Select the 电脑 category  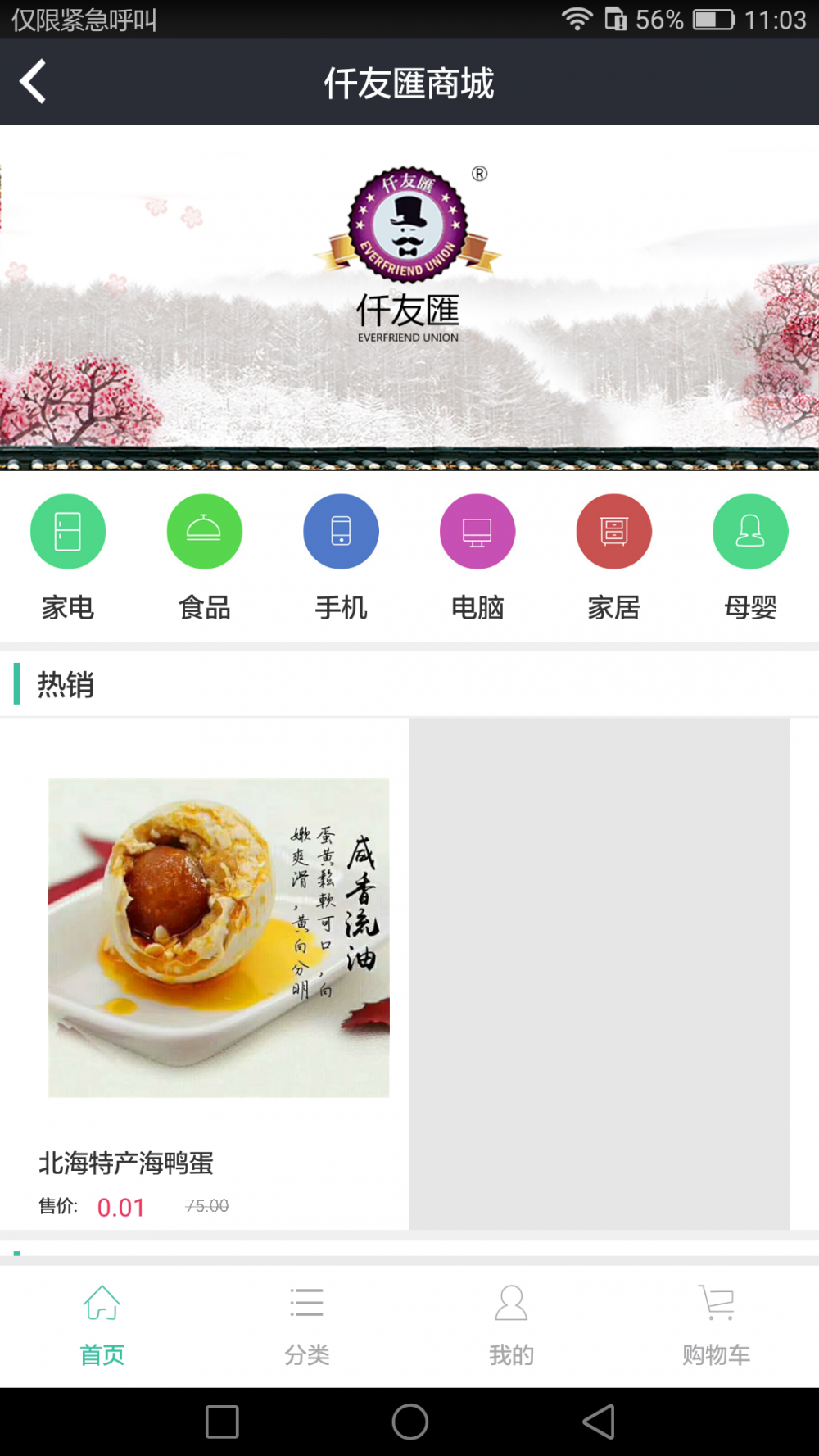click(477, 557)
